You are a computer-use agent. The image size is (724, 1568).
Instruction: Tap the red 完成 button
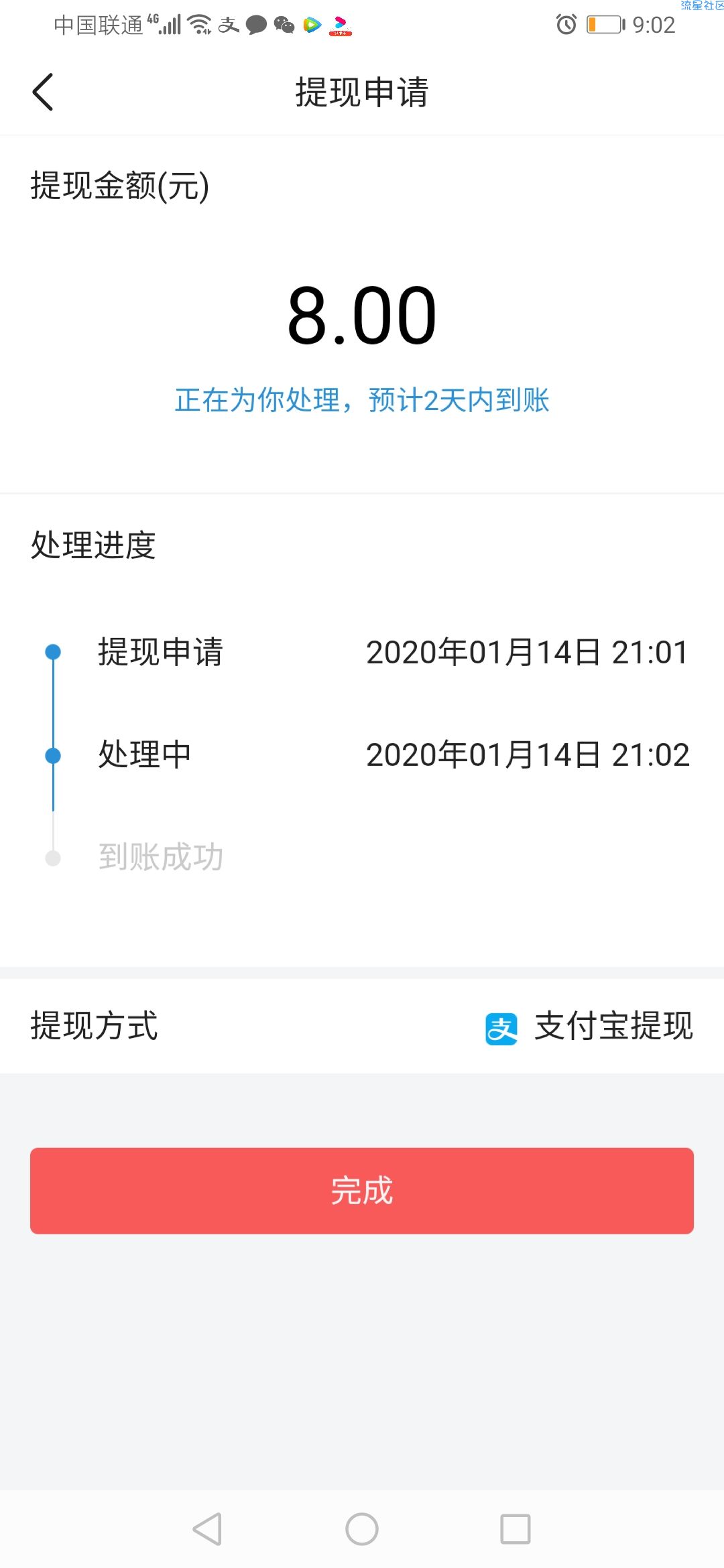click(362, 1190)
